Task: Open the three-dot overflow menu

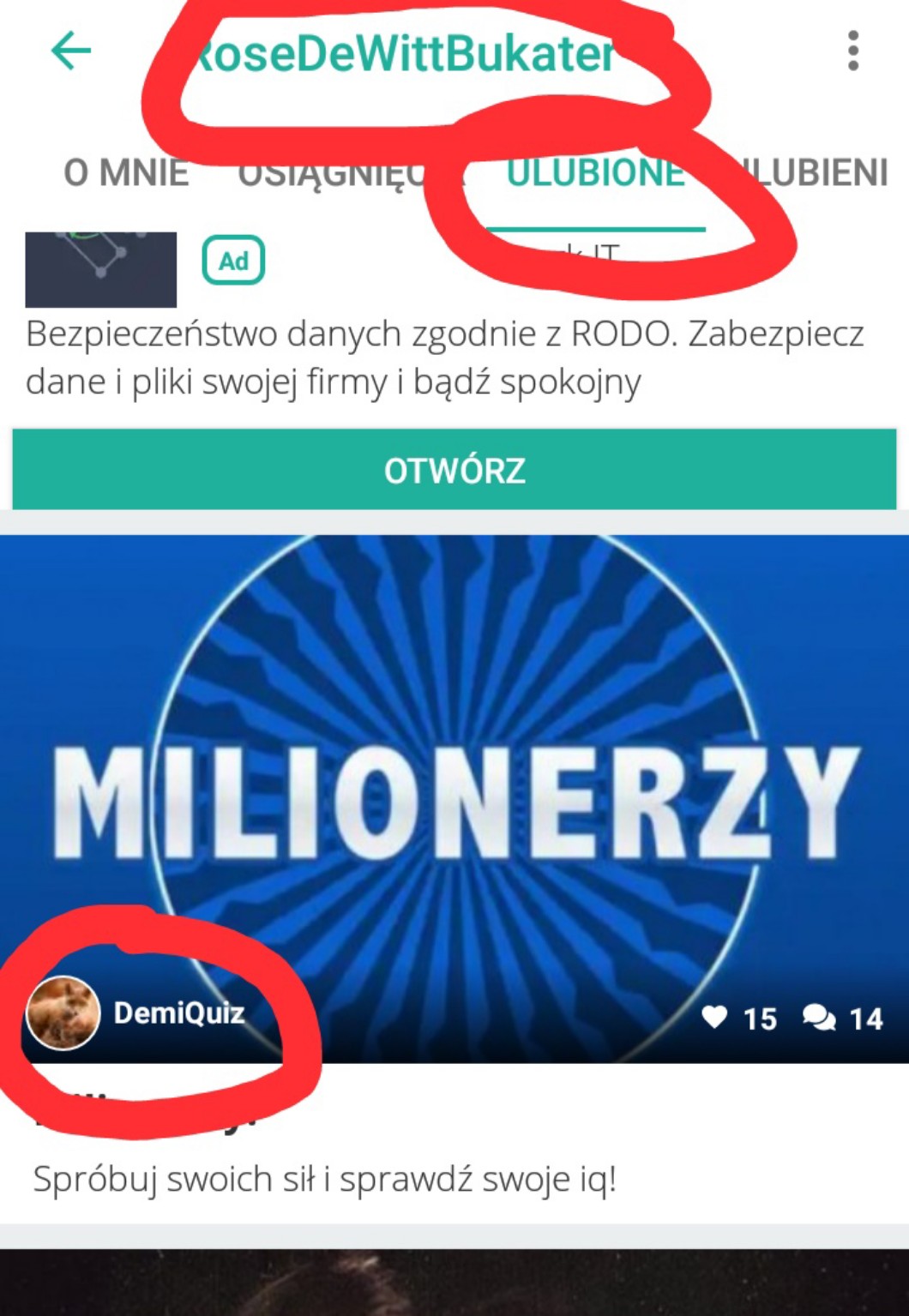Action: coord(852,51)
